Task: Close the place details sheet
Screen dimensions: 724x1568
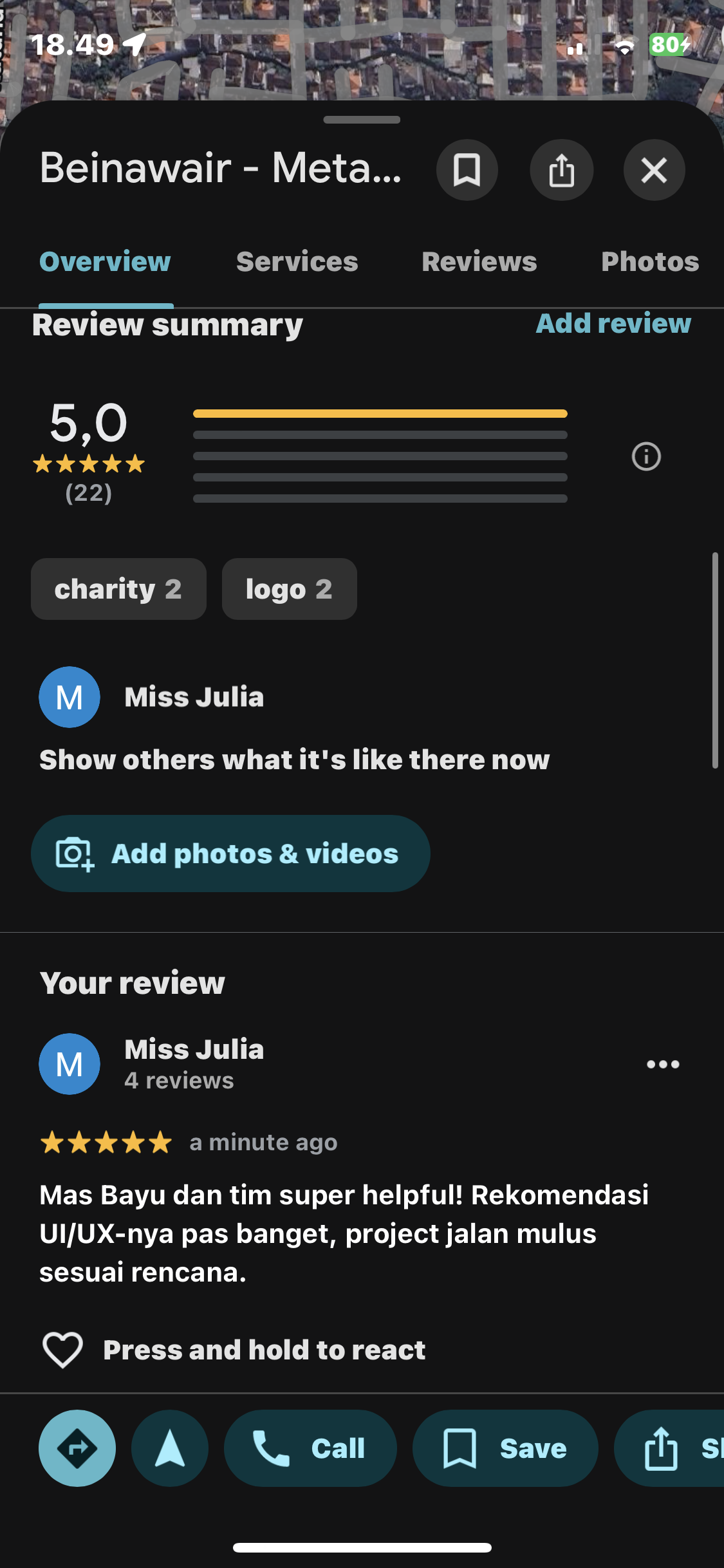Action: tap(654, 171)
